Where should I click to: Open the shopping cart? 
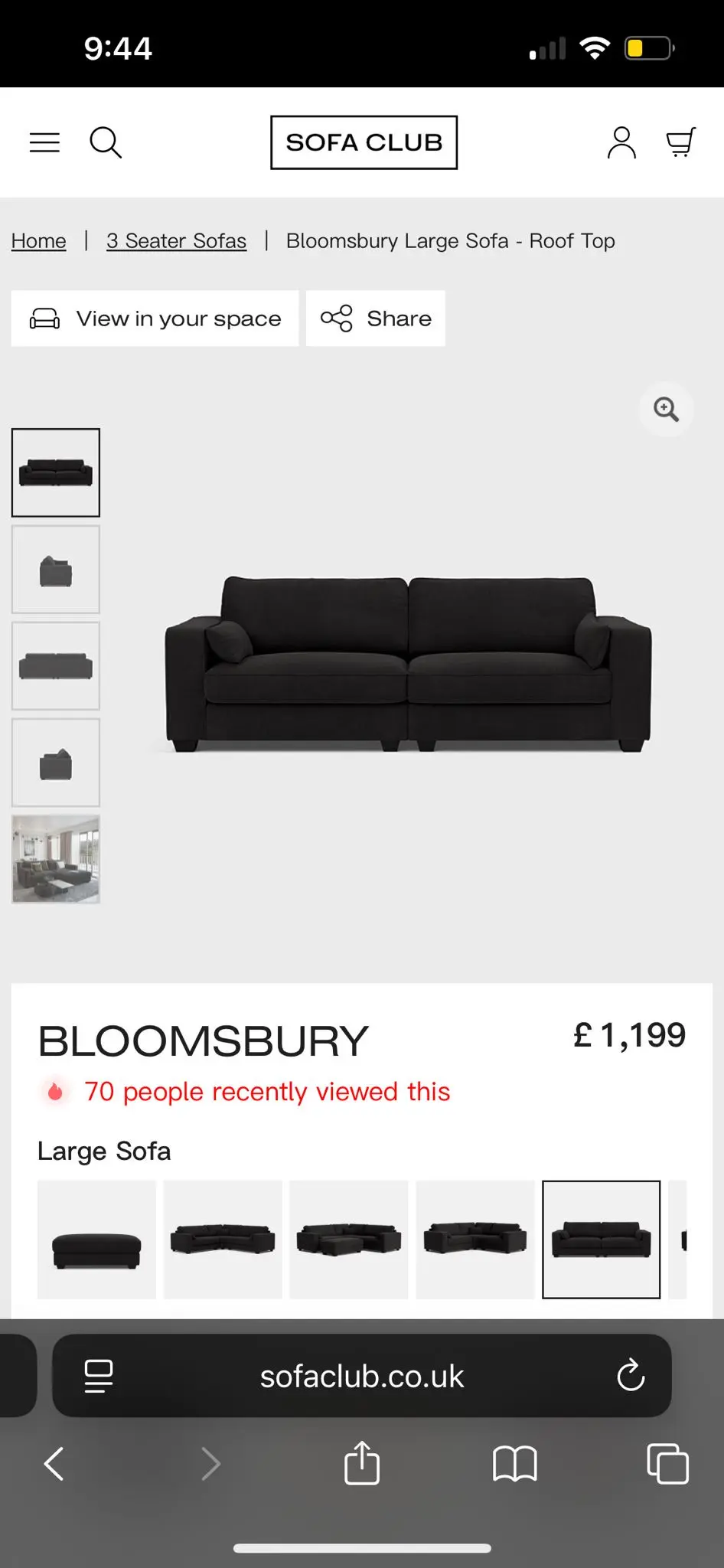click(680, 142)
